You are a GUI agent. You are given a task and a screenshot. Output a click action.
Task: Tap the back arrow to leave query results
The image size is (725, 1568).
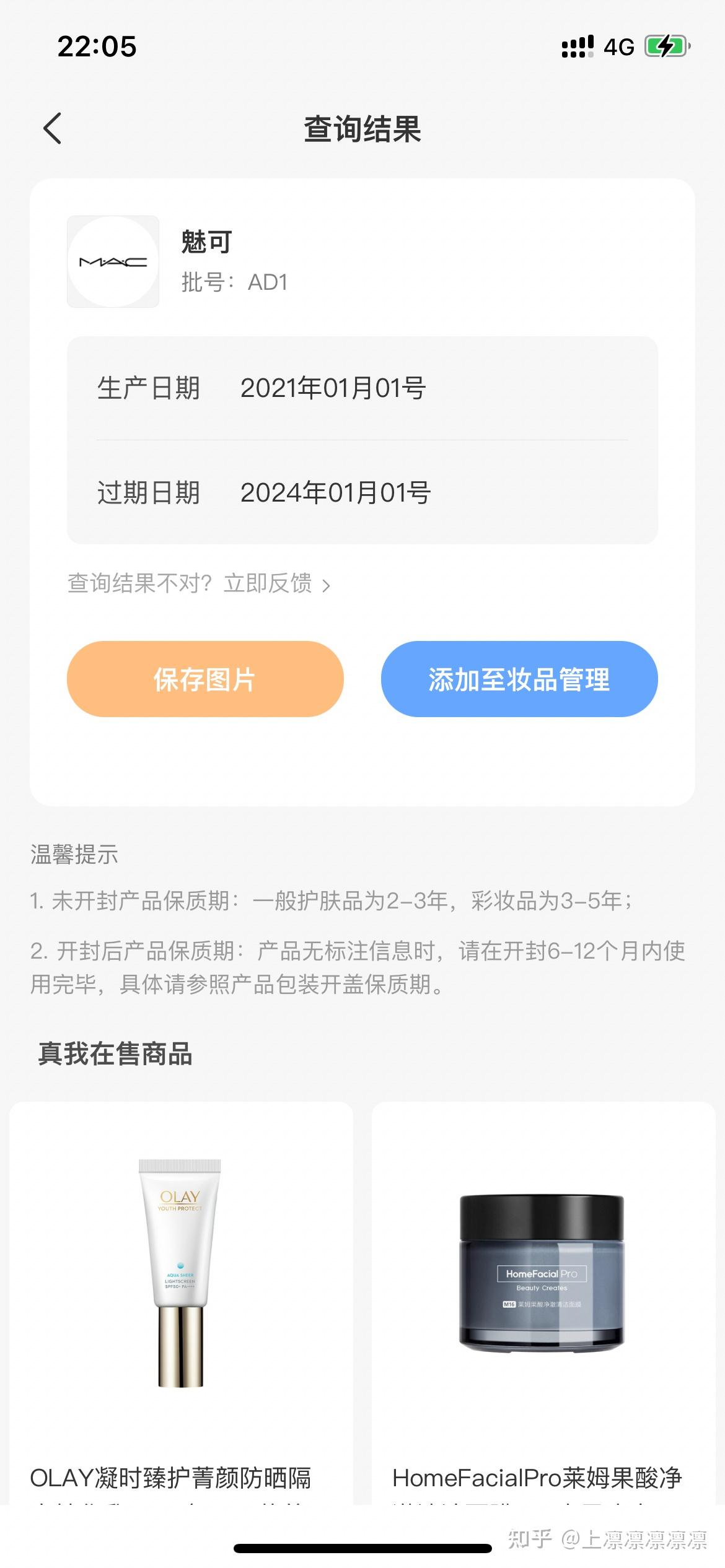(x=53, y=128)
